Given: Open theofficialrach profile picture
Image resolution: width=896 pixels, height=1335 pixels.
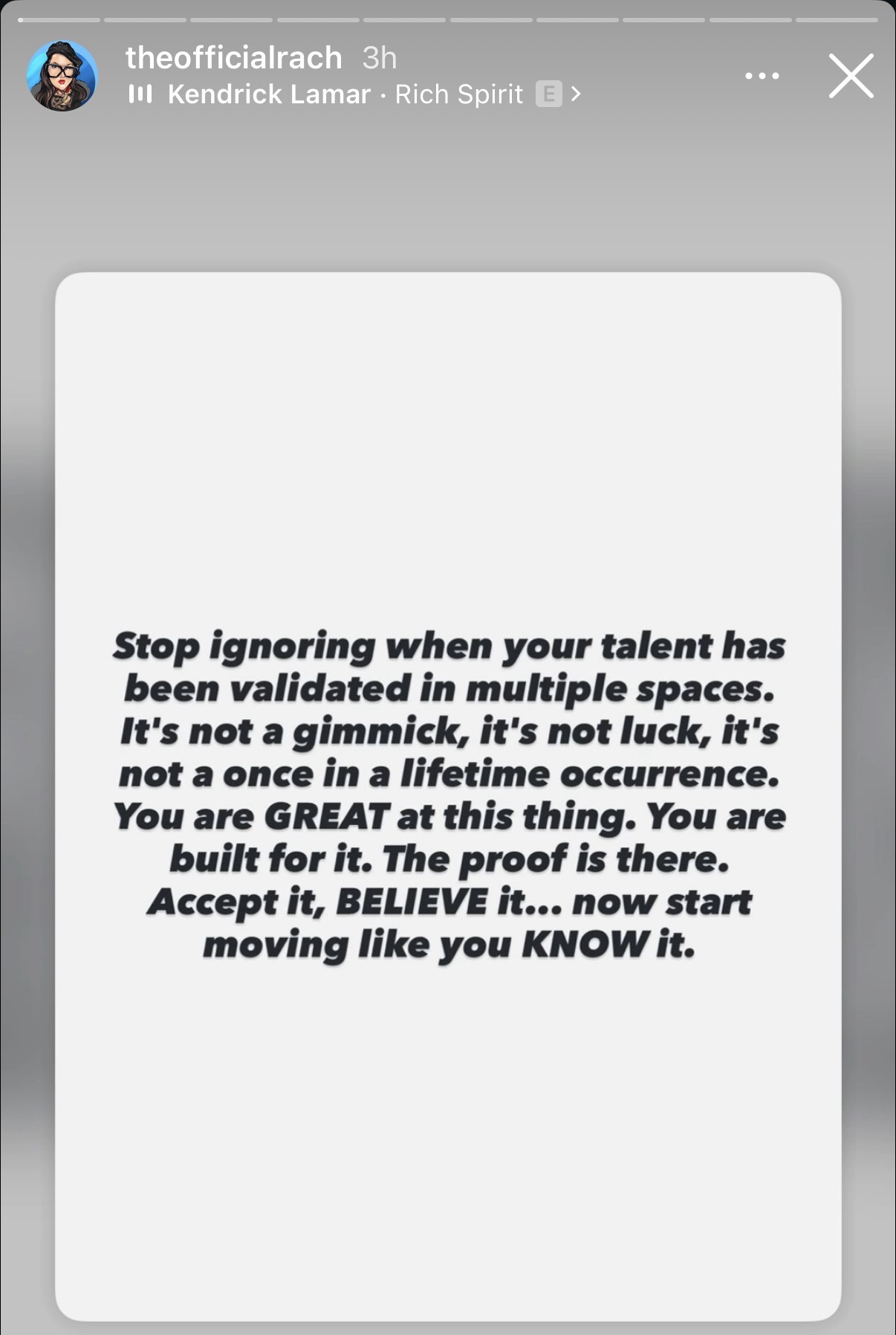Looking at the screenshot, I should [x=62, y=76].
